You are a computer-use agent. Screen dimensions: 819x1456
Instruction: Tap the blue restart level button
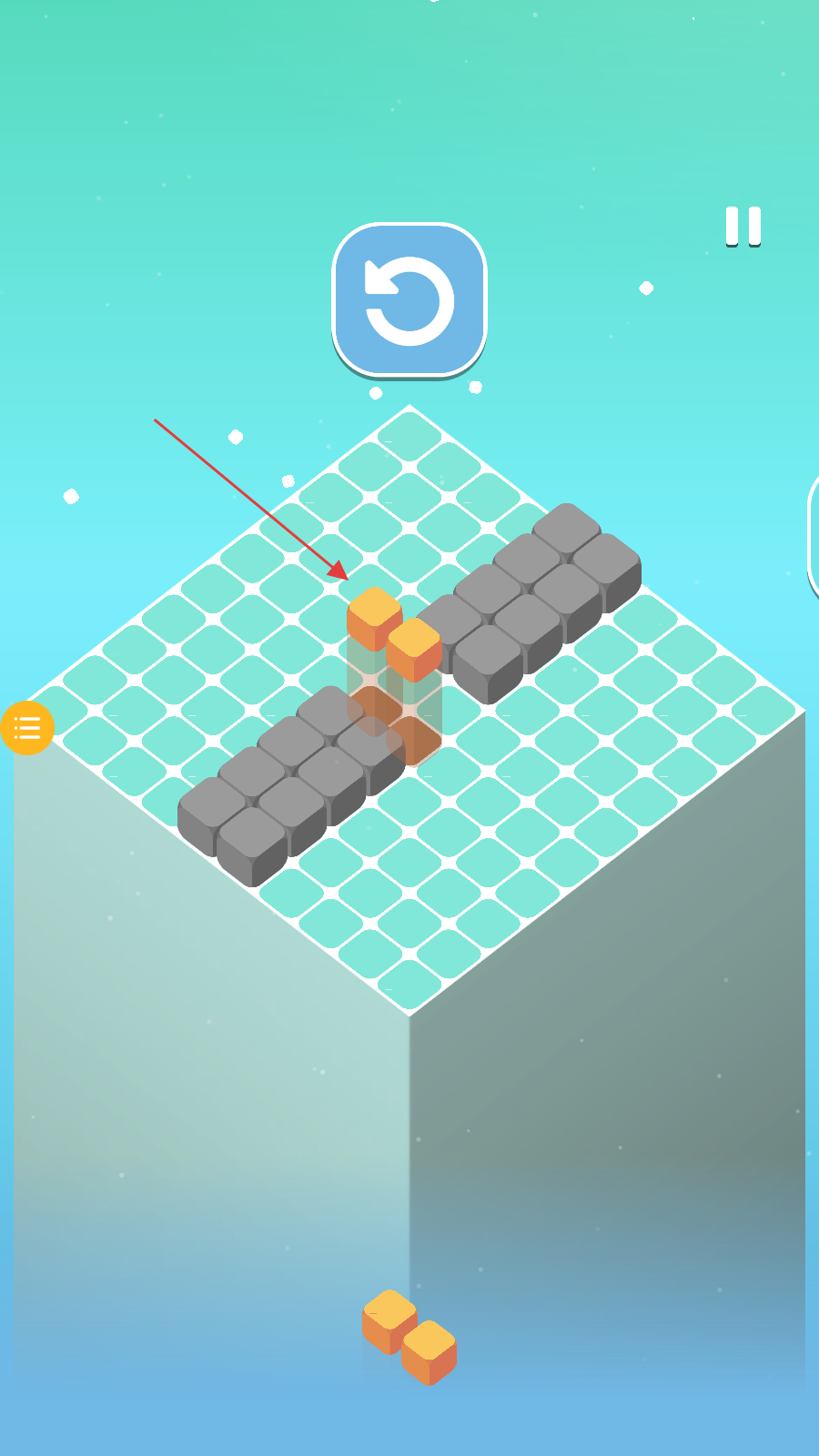click(x=409, y=299)
